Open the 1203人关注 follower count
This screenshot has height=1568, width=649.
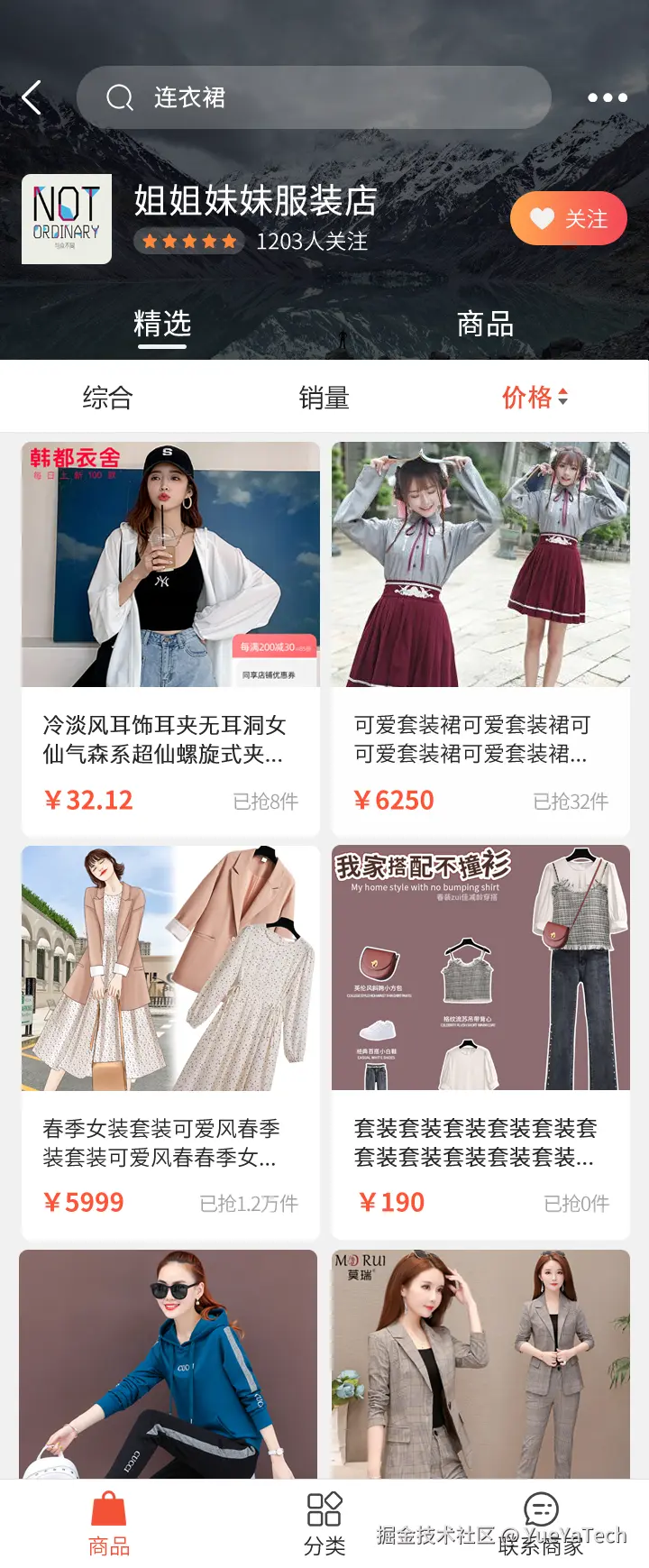click(x=309, y=242)
